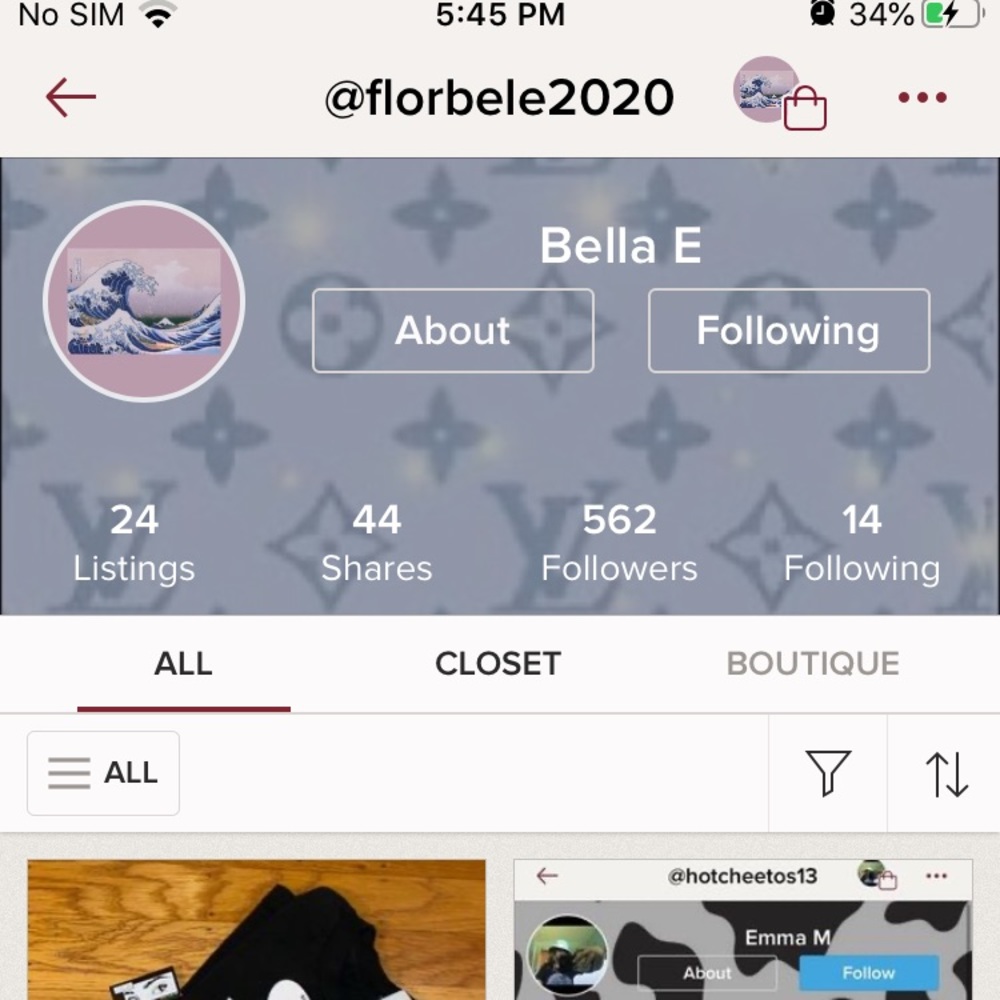This screenshot has height=1000, width=1000.
Task: Switch to the BOUTIQUE tab
Action: click(x=812, y=664)
